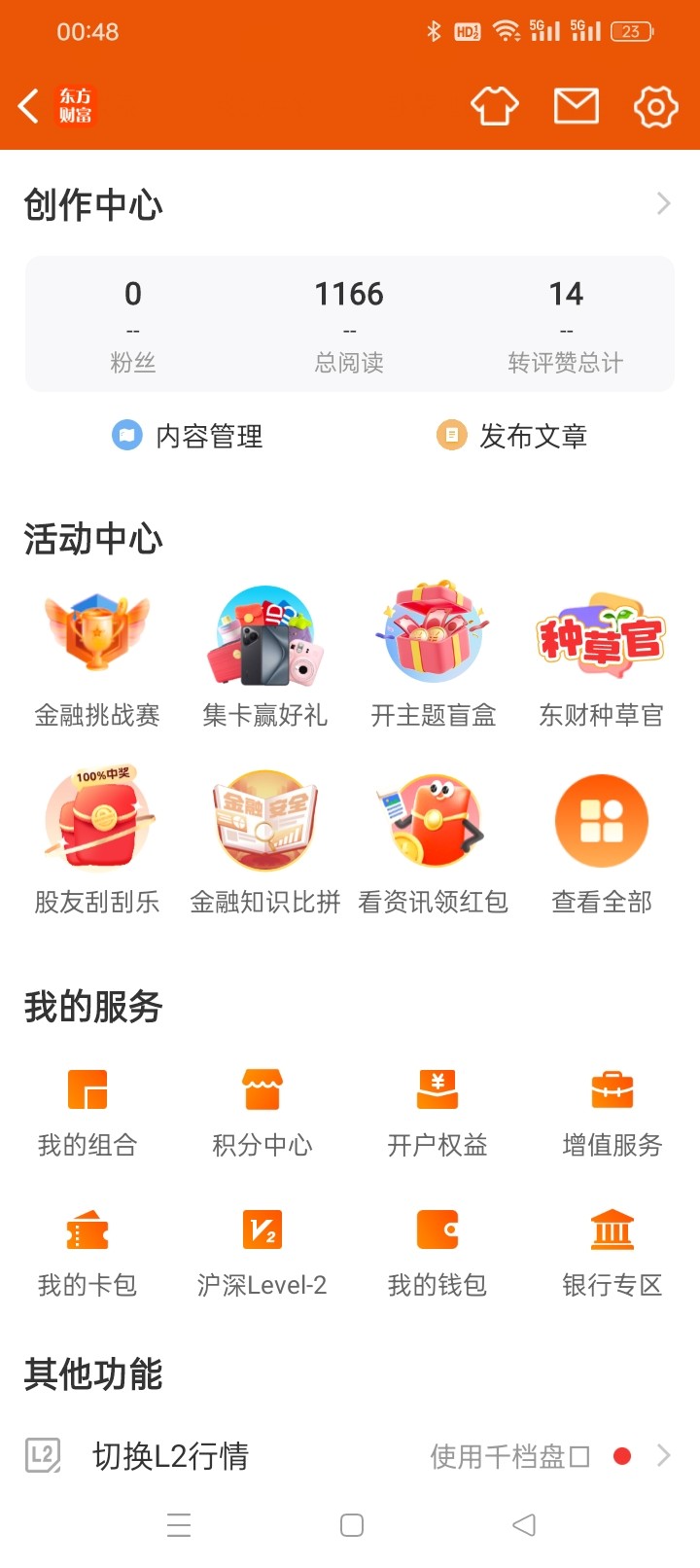
Task: Open the 切换L2行情 row
Action: (350, 1456)
